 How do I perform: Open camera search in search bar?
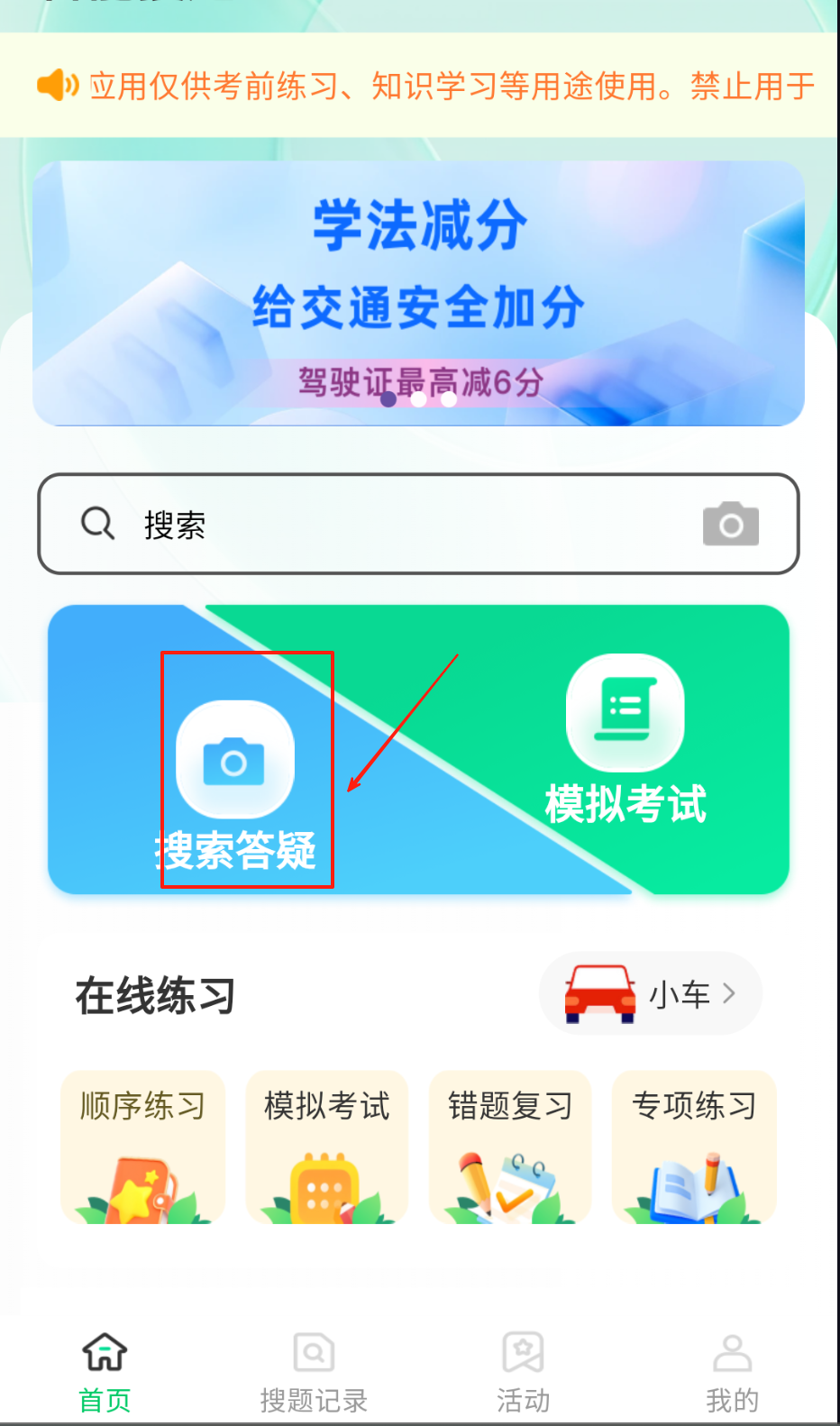tap(730, 524)
